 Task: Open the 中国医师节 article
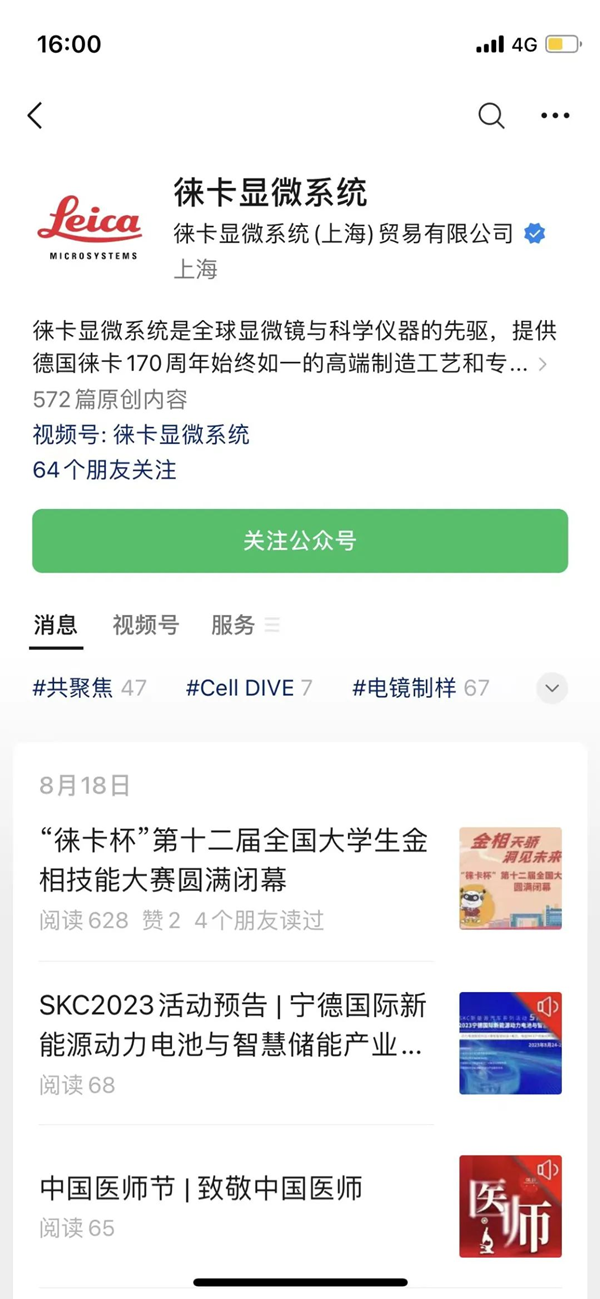[x=201, y=1189]
